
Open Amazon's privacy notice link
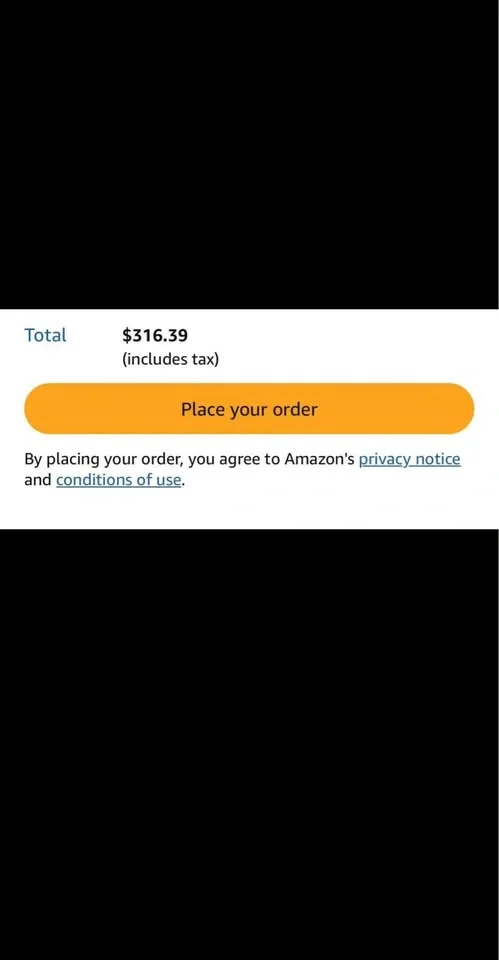409,459
